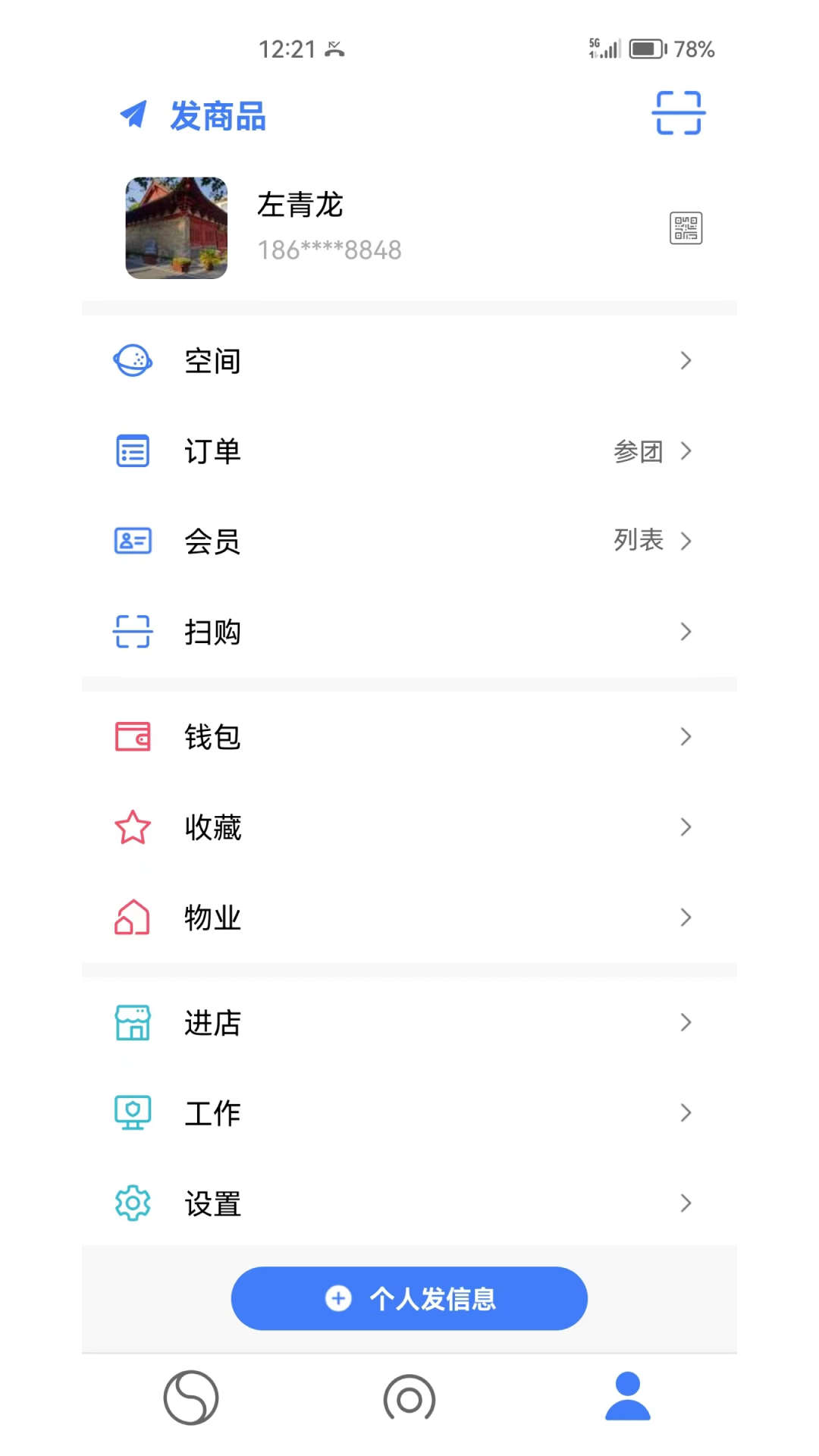The width and height of the screenshot is (819, 1456).
Task: Select the star icon beside 收藏
Action: click(x=132, y=827)
